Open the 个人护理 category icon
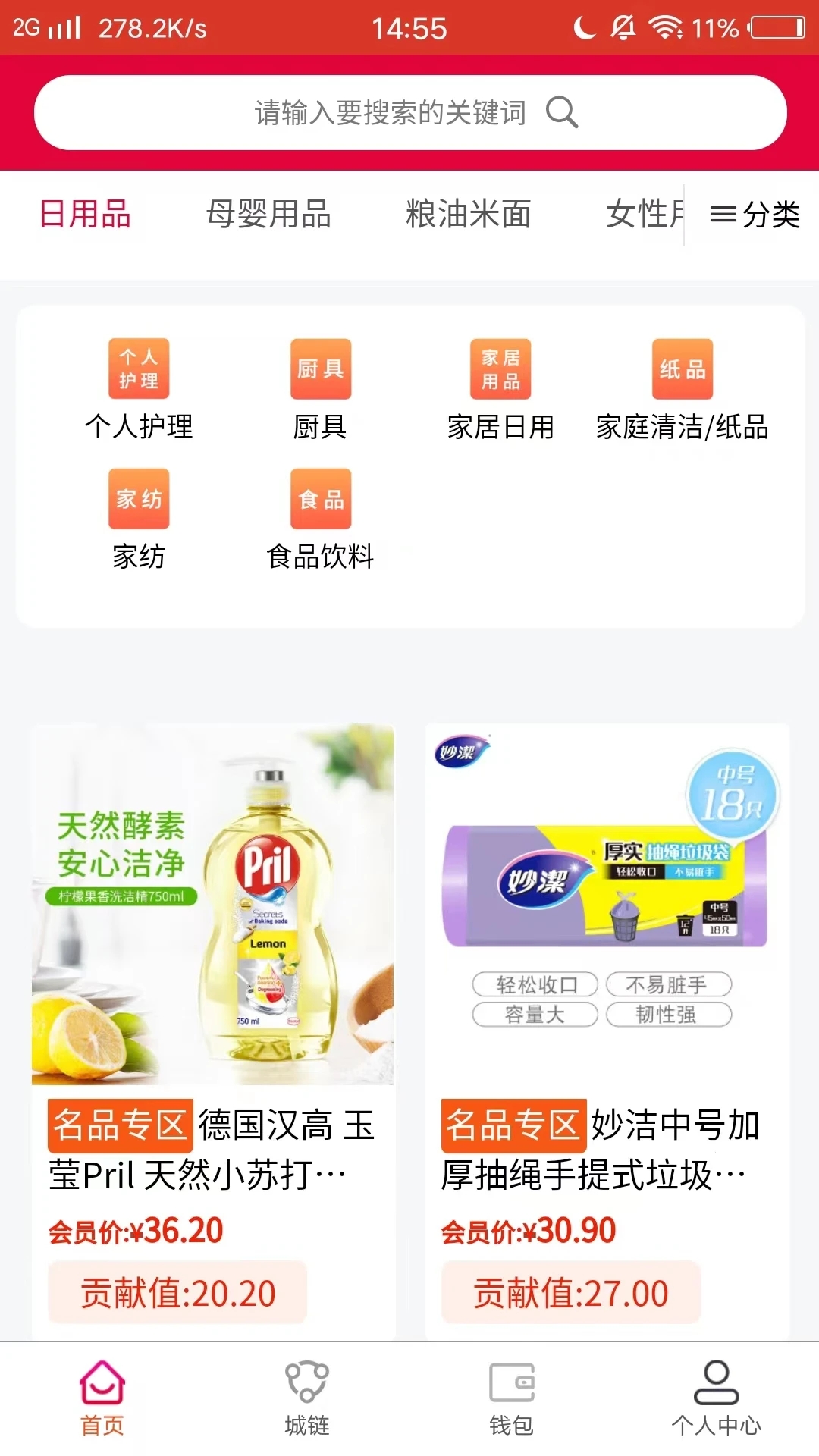The image size is (819, 1456). tap(139, 369)
